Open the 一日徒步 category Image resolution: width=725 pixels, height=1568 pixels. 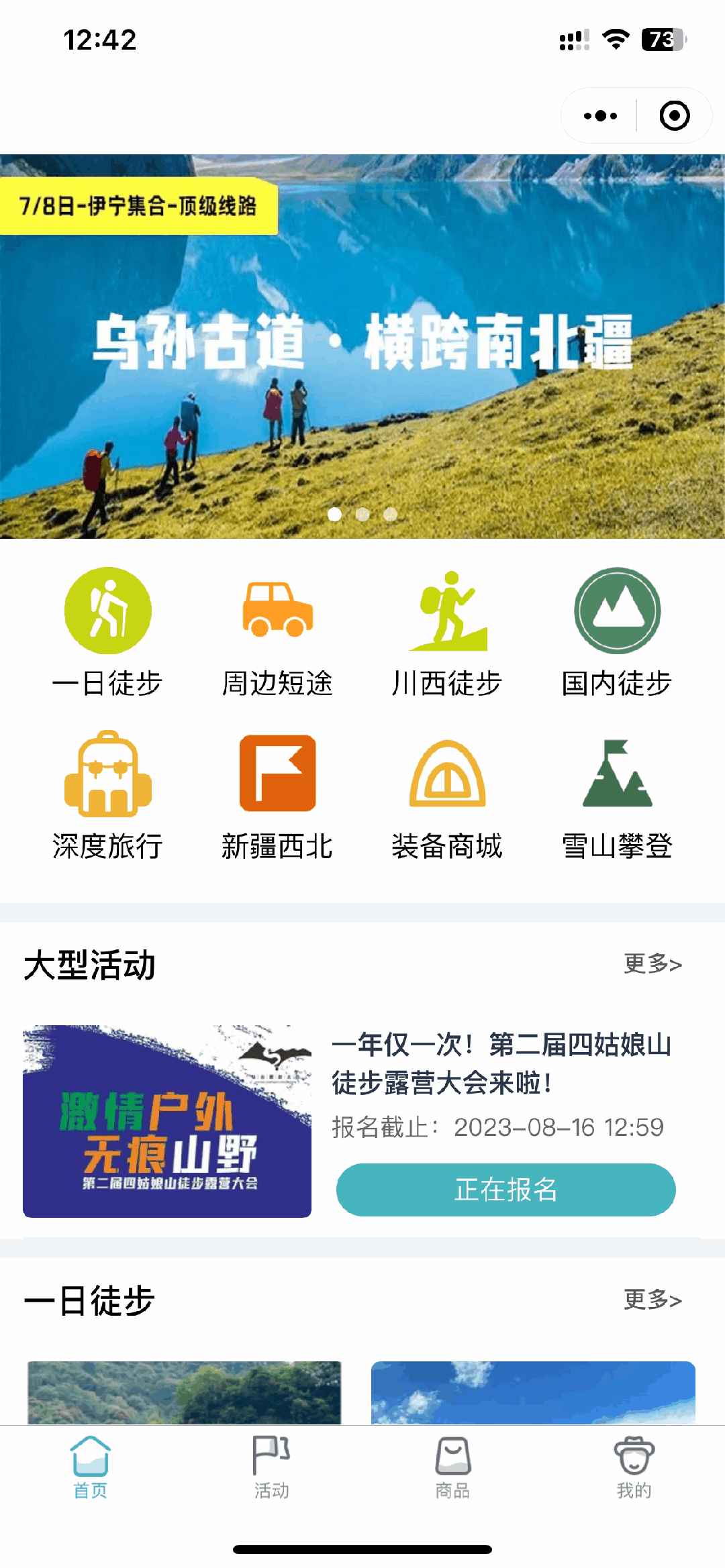pos(107,632)
